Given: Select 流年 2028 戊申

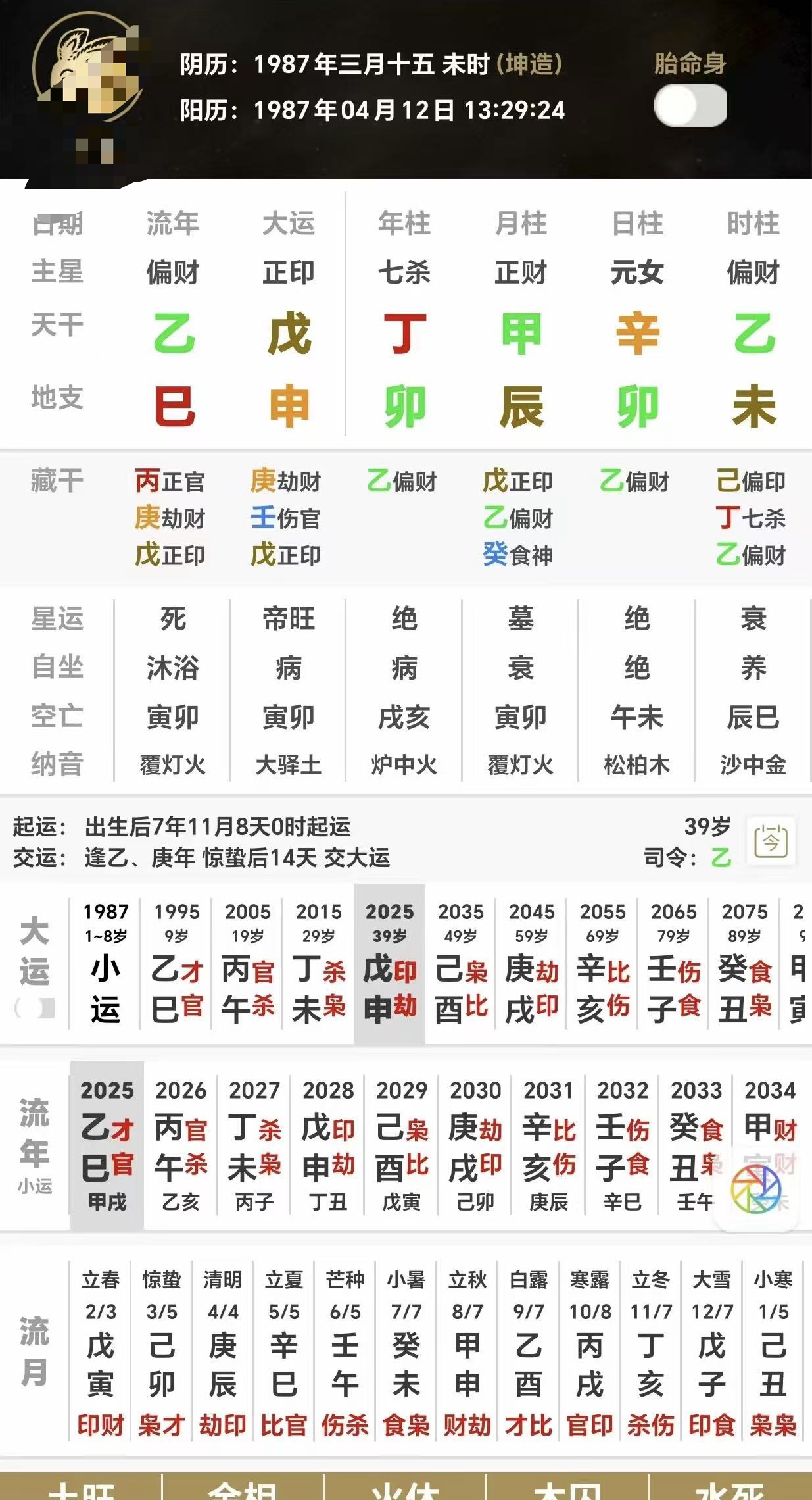Looking at the screenshot, I should (328, 1146).
